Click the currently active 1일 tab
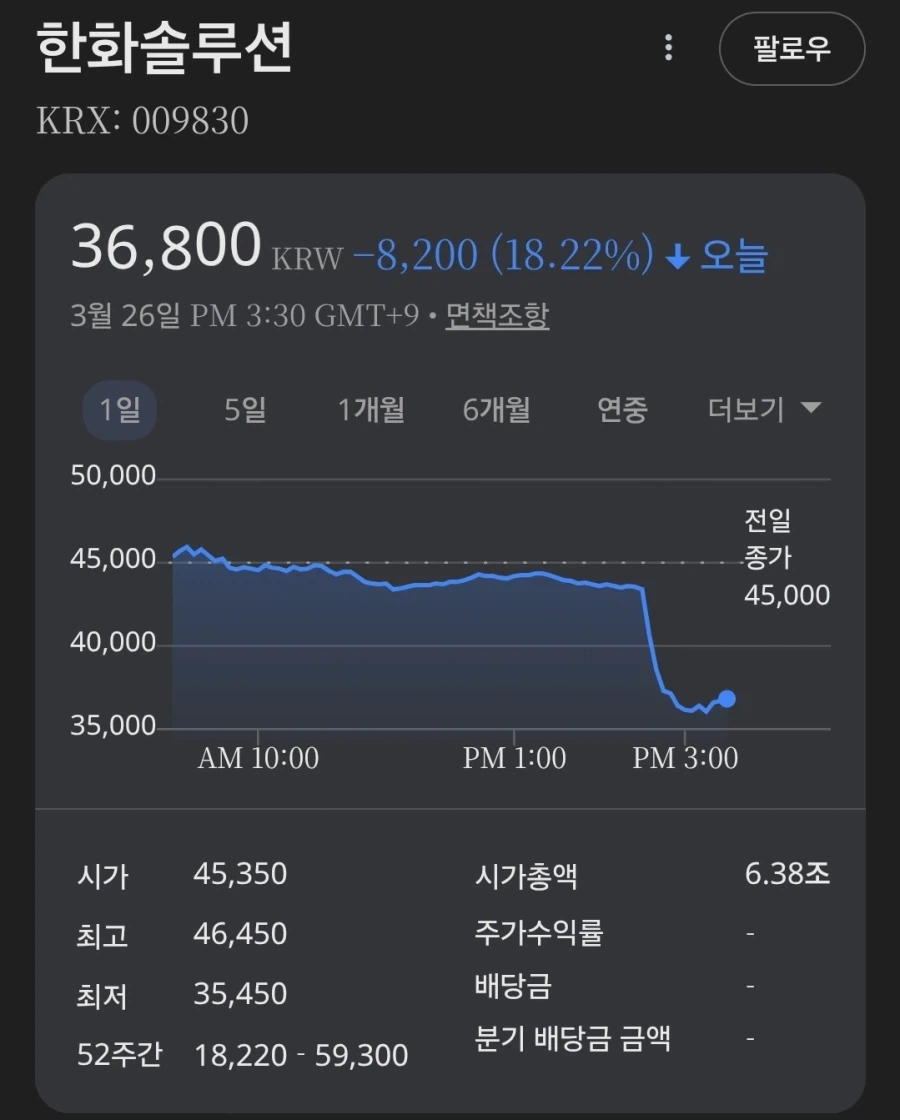The height and width of the screenshot is (1120, 900). (119, 410)
